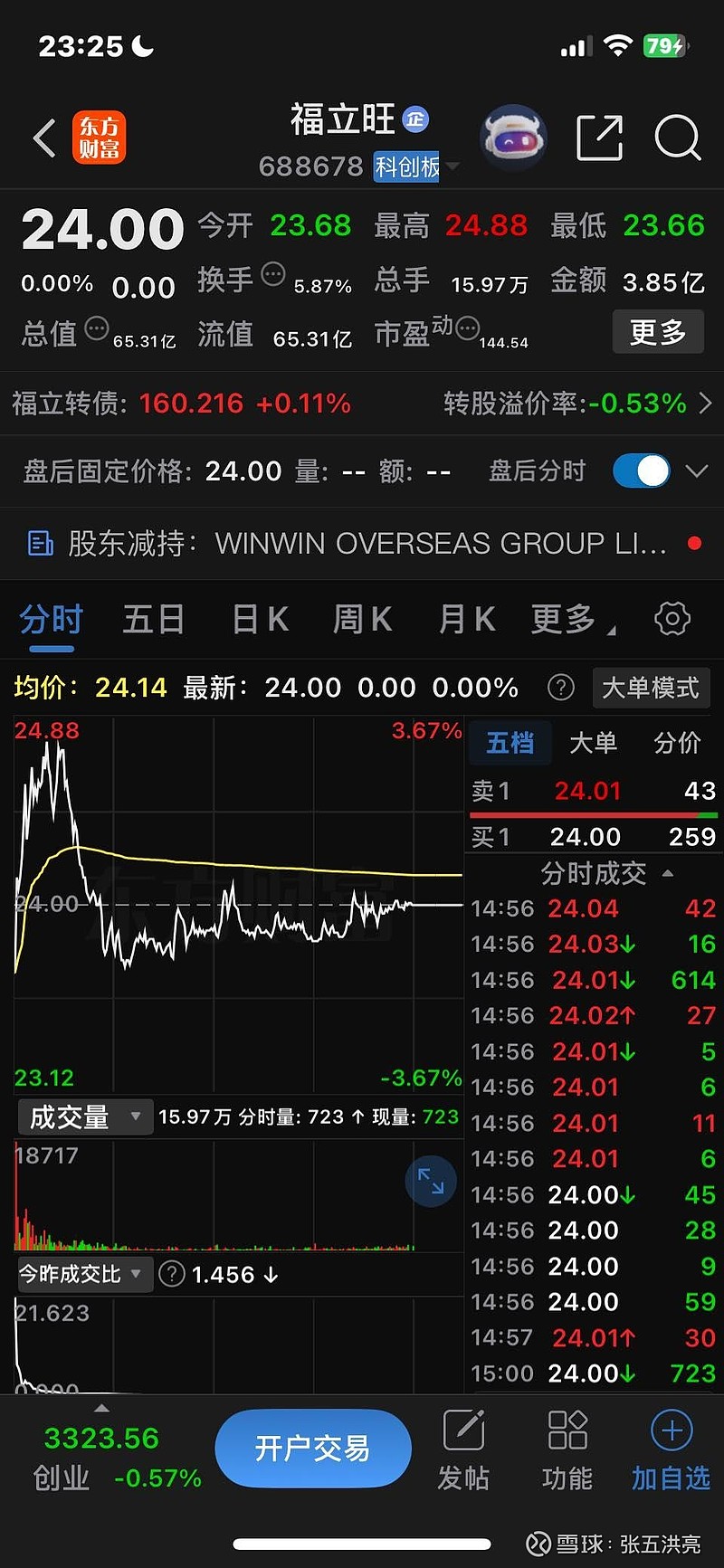This screenshot has height=1568, width=724.
Task: Switch to the 五日 chart tab
Action: tap(153, 619)
